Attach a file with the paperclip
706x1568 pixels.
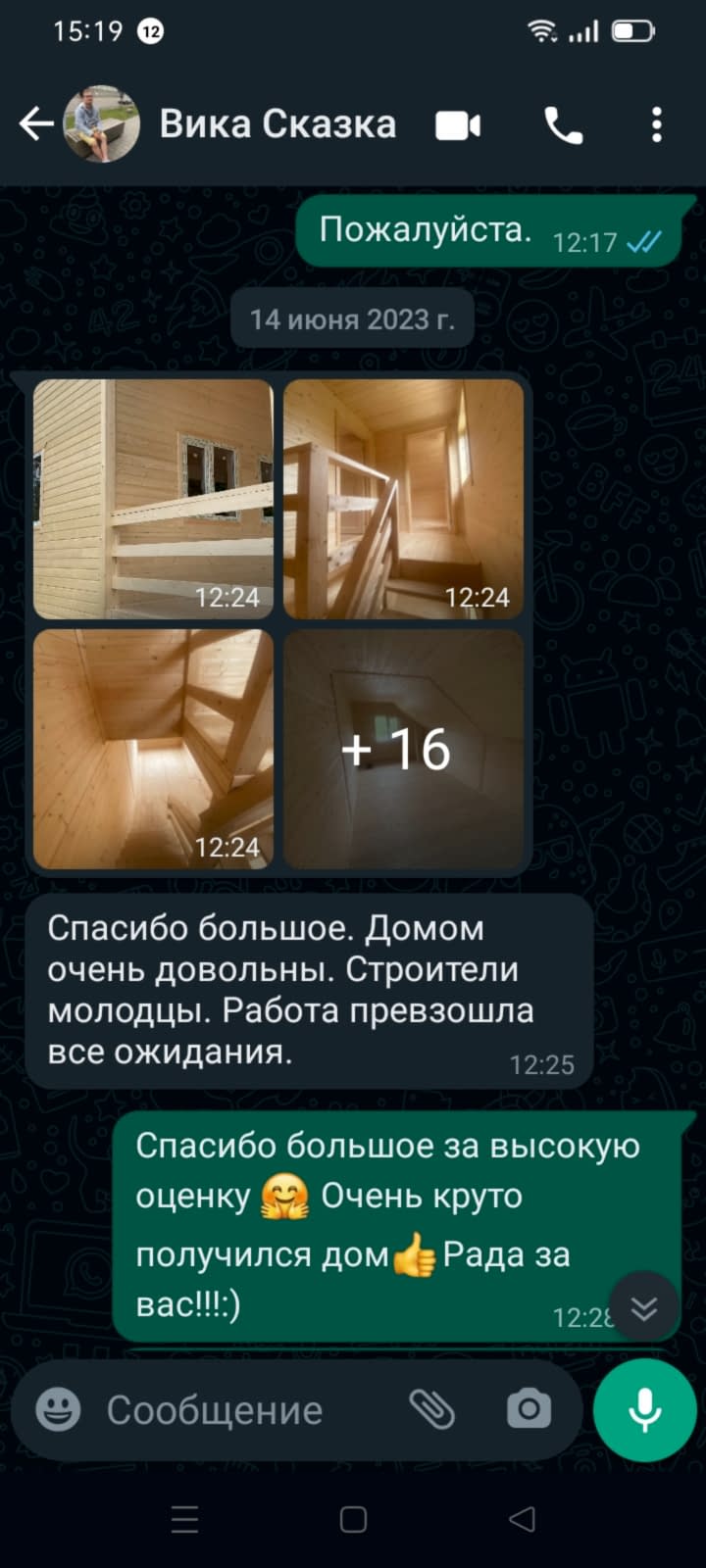pyautogui.click(x=431, y=1410)
